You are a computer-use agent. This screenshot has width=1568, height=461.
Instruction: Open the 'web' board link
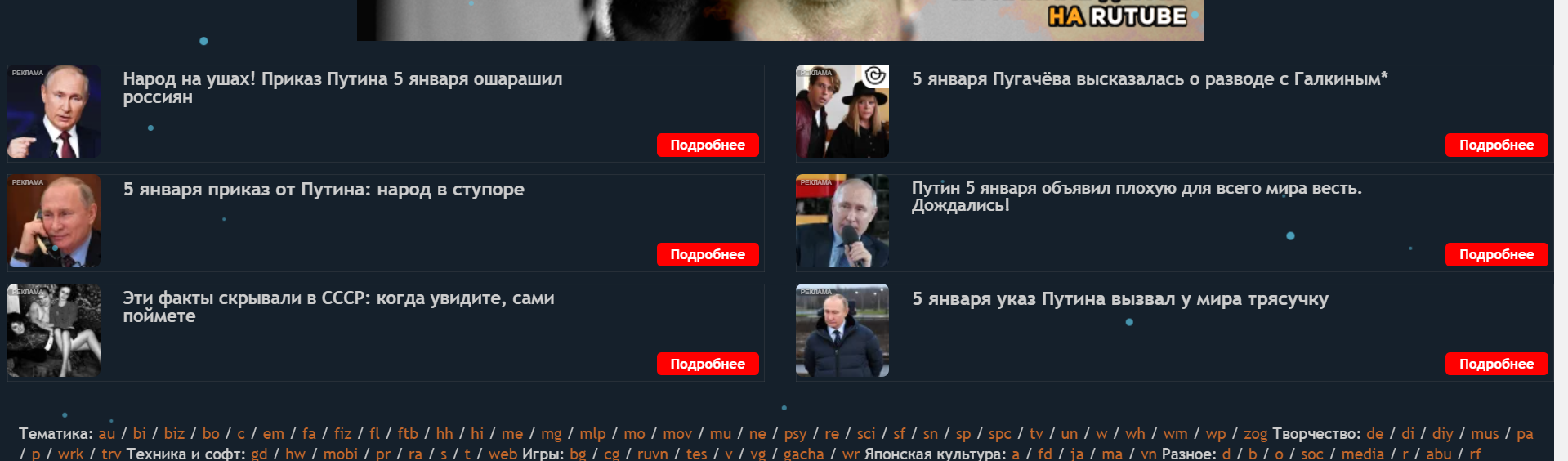point(503,454)
